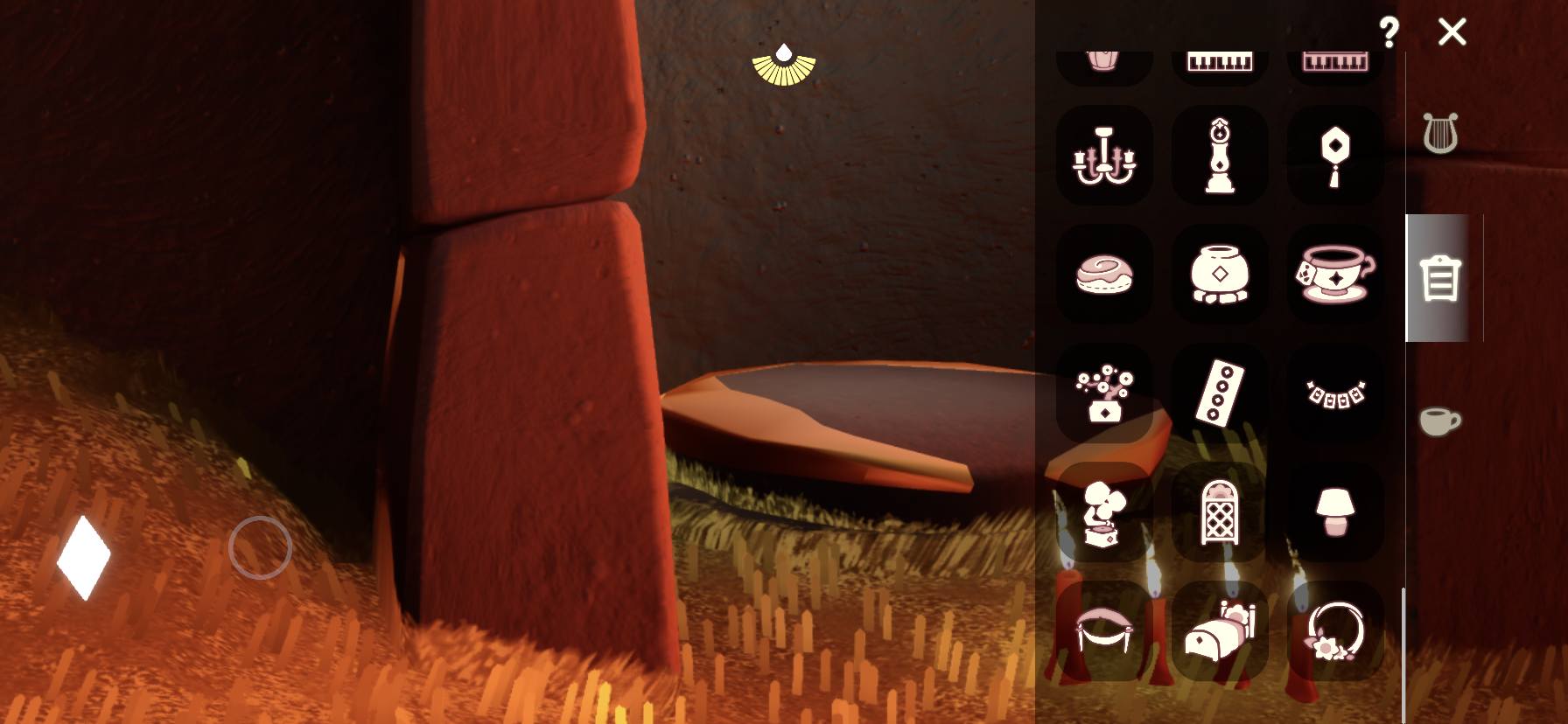
Task: Open the help question mark
Action: [x=1388, y=32]
